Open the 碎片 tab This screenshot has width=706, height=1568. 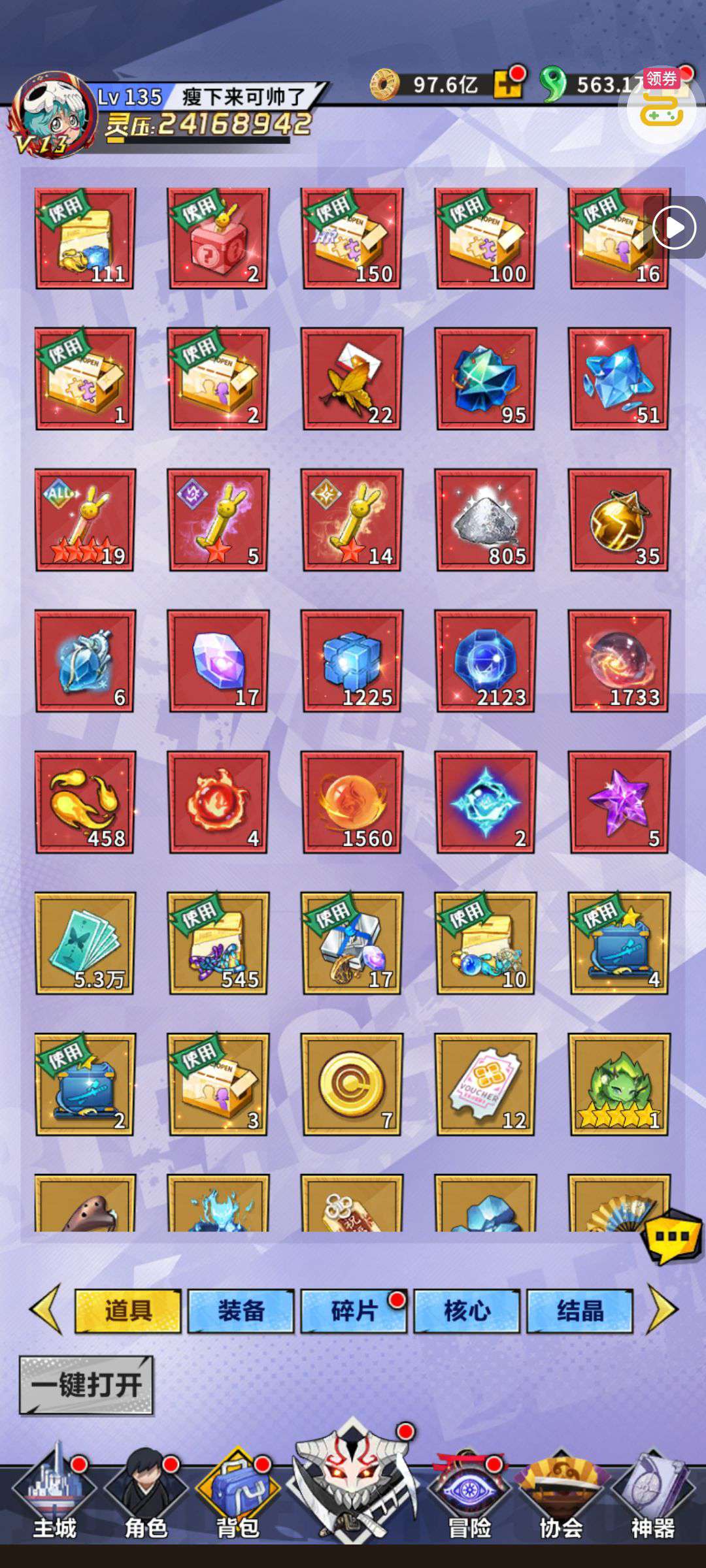[x=354, y=1310]
